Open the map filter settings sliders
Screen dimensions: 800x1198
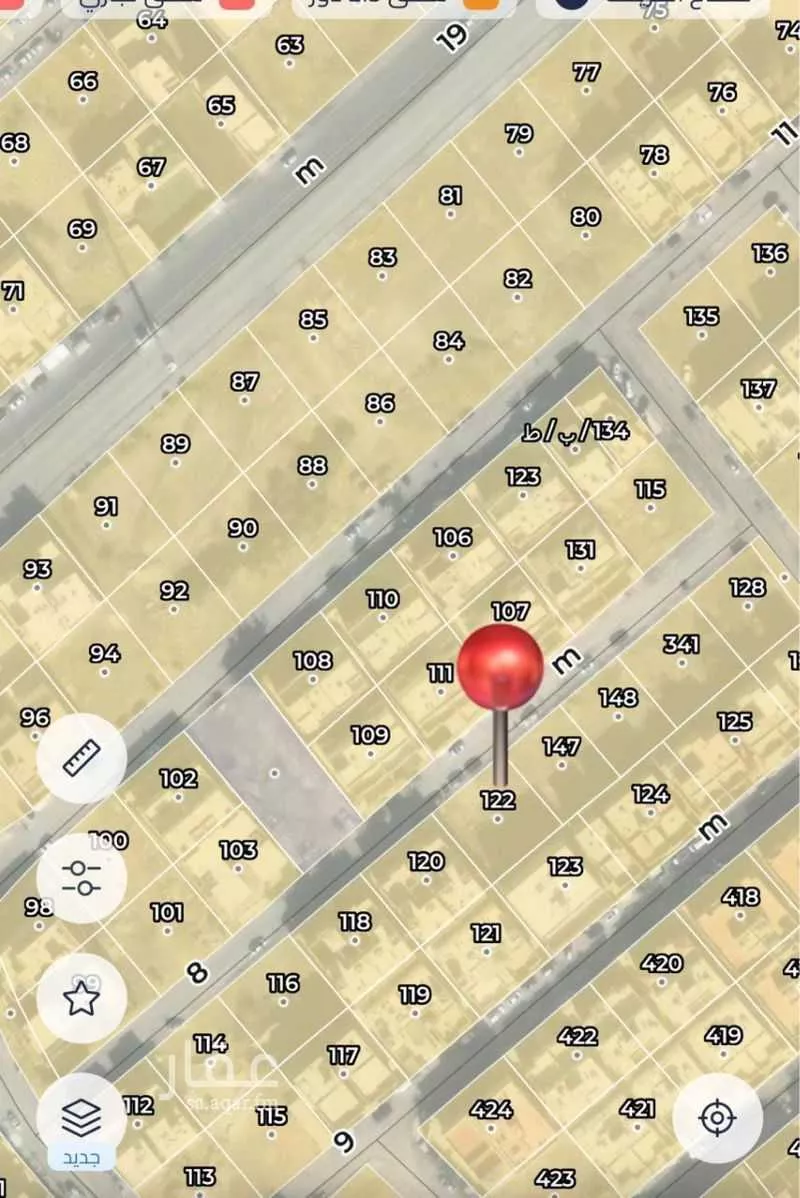81,878
